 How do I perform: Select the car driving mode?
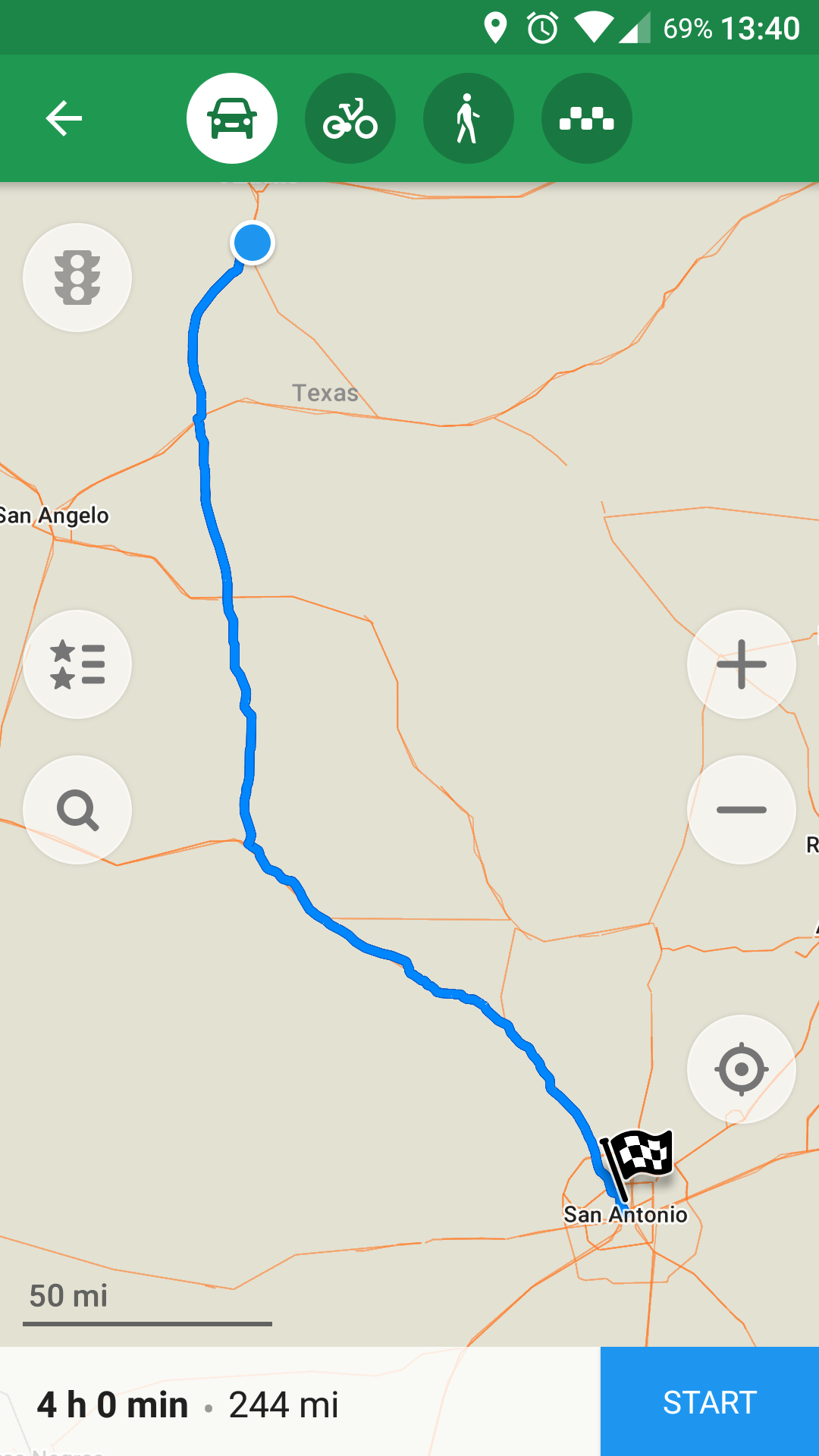(x=232, y=118)
